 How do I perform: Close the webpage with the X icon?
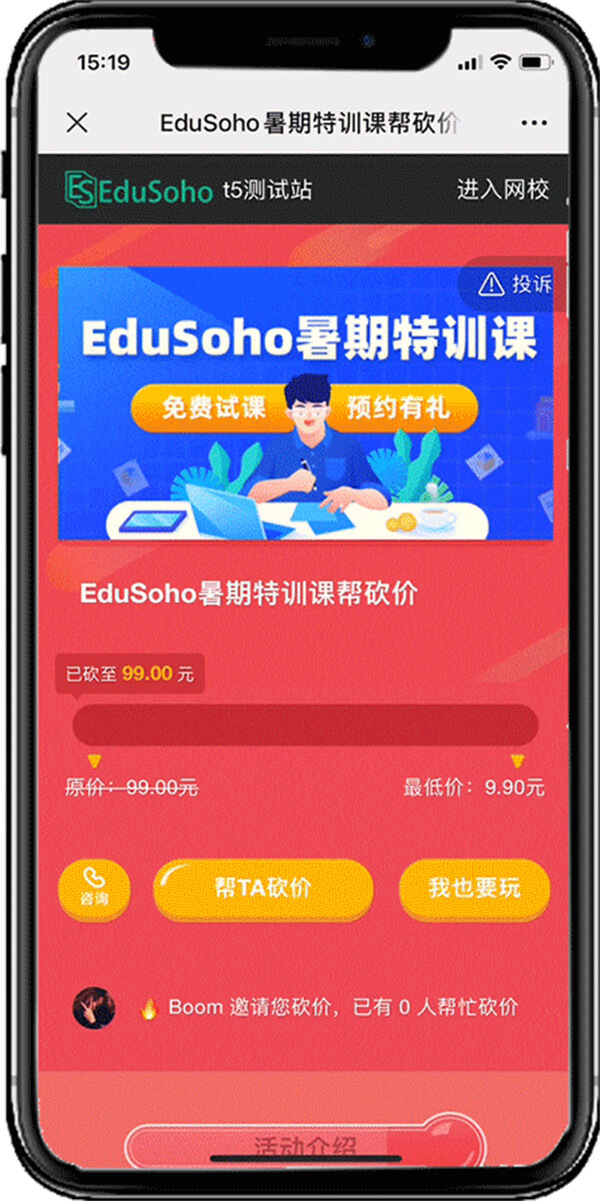click(77, 123)
